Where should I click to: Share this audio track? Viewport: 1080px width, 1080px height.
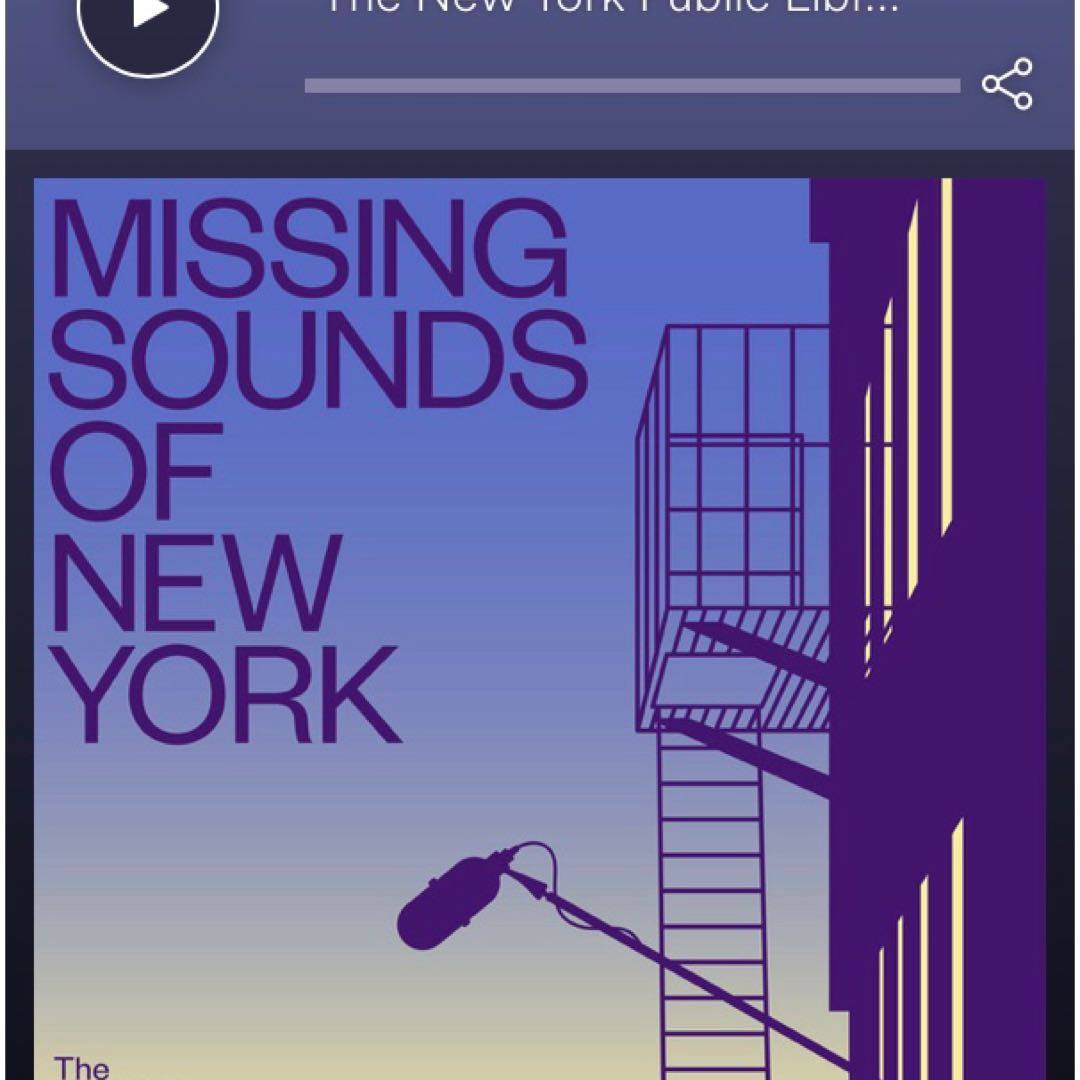[1007, 85]
